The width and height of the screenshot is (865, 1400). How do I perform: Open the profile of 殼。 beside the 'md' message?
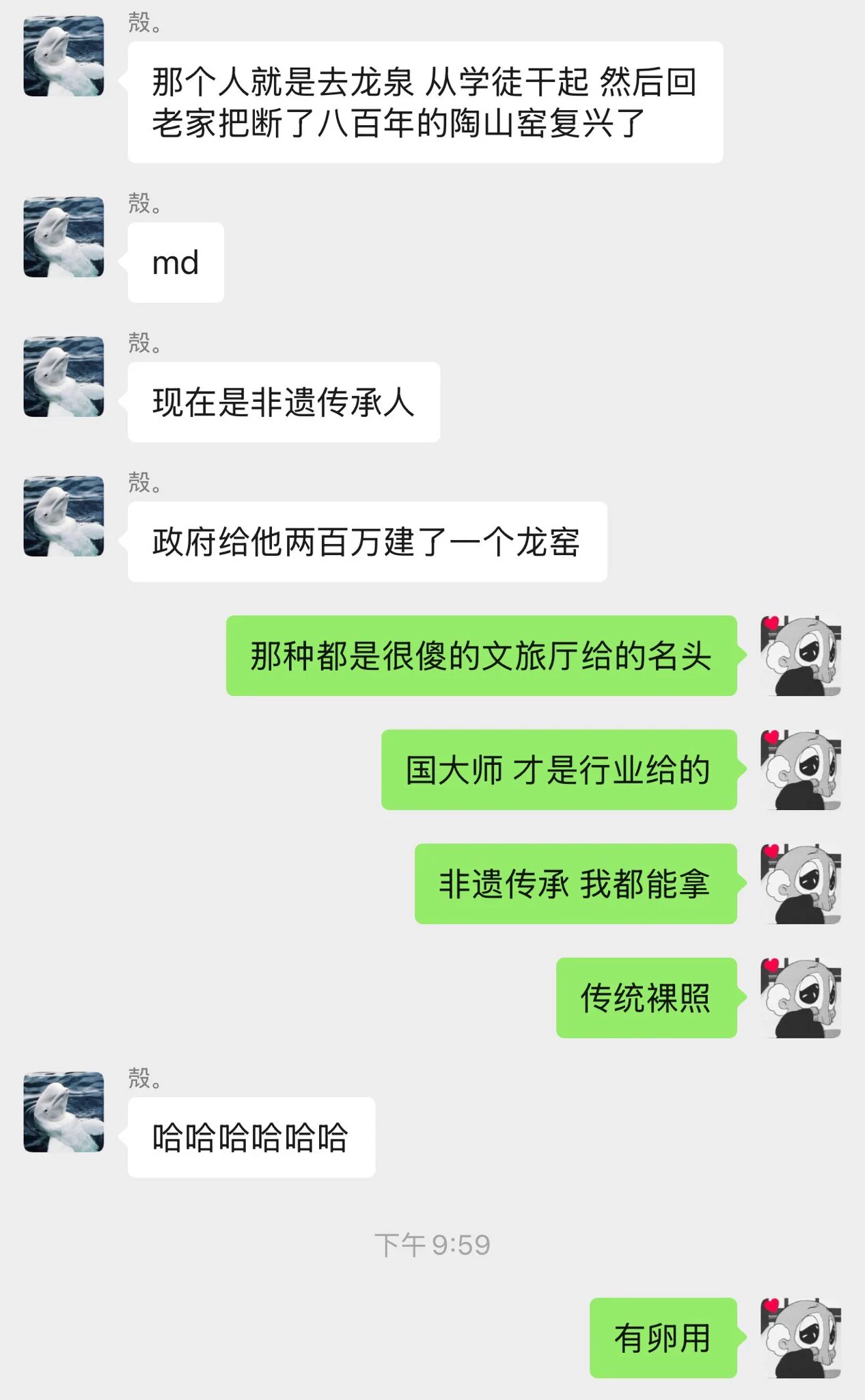coord(64,237)
